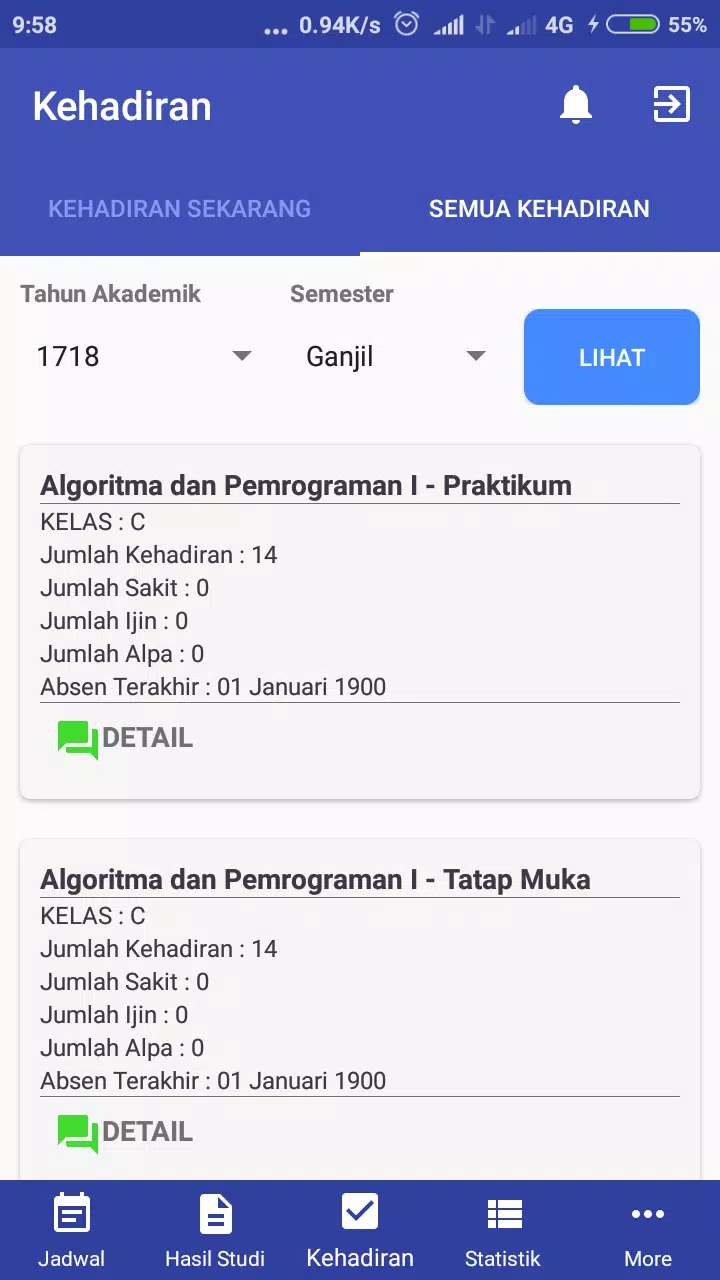View DETAIL for Algoritma dan Pemrograman I - Praktikum
The height and width of the screenshot is (1280, 720).
click(x=126, y=738)
